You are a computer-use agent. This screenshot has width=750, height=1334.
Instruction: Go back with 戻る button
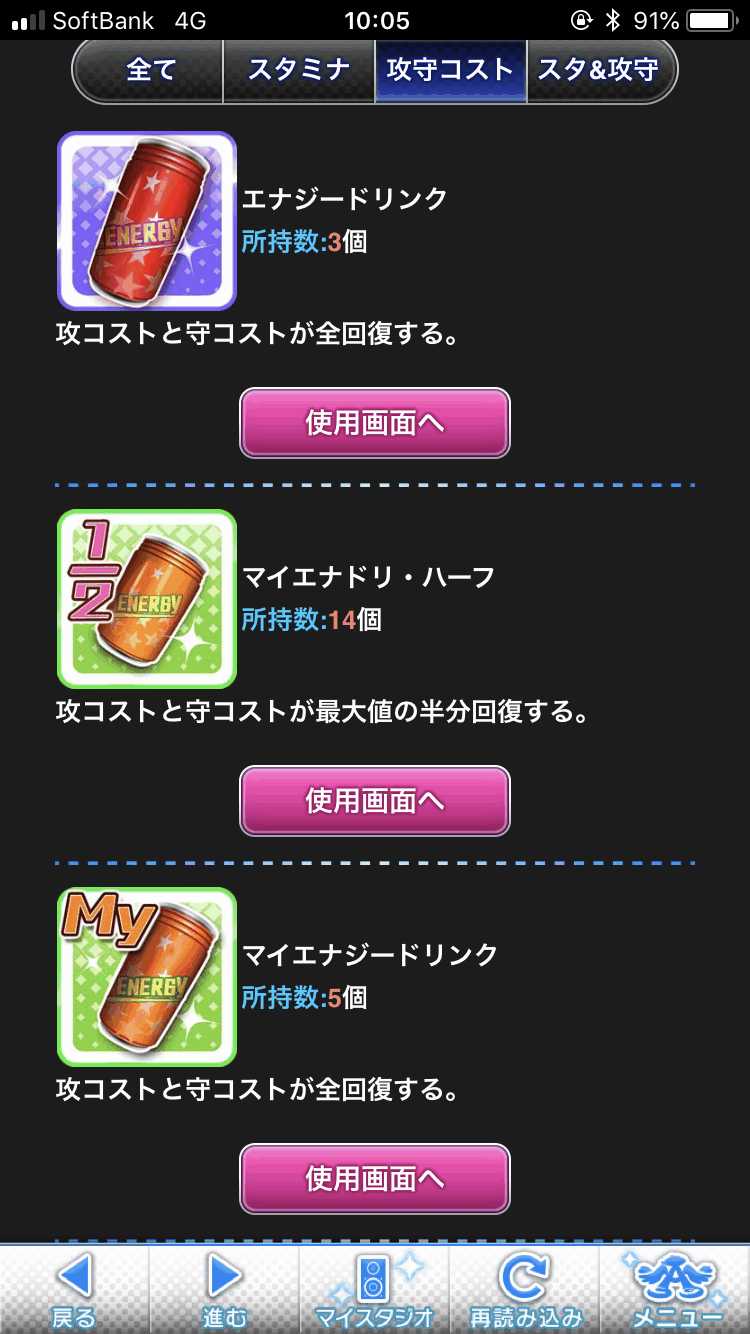74,1289
